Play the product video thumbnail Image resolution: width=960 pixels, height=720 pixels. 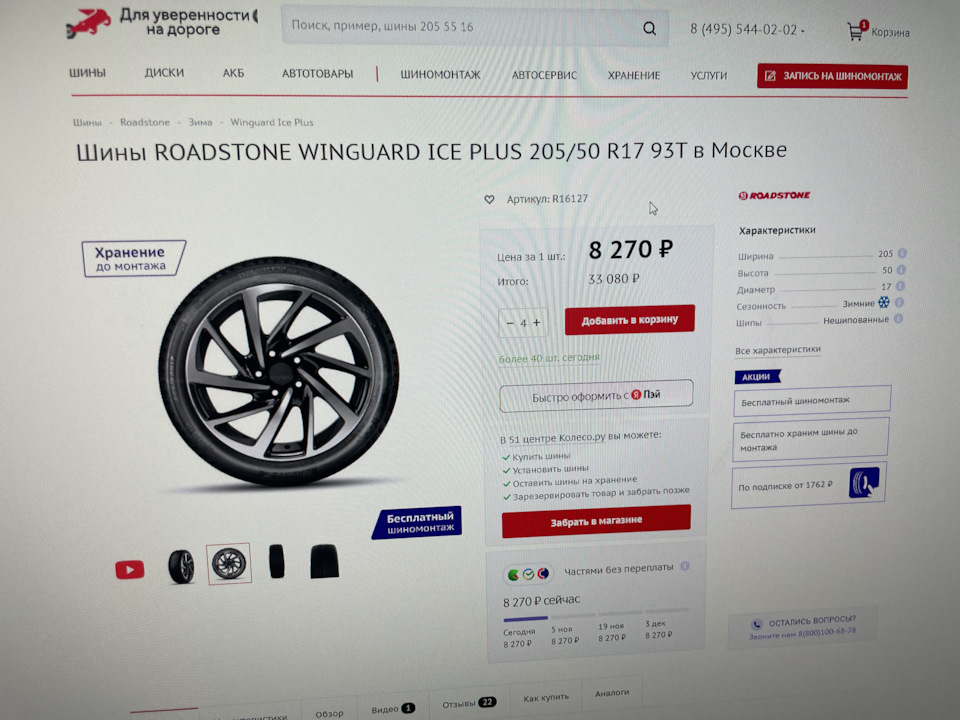129,570
